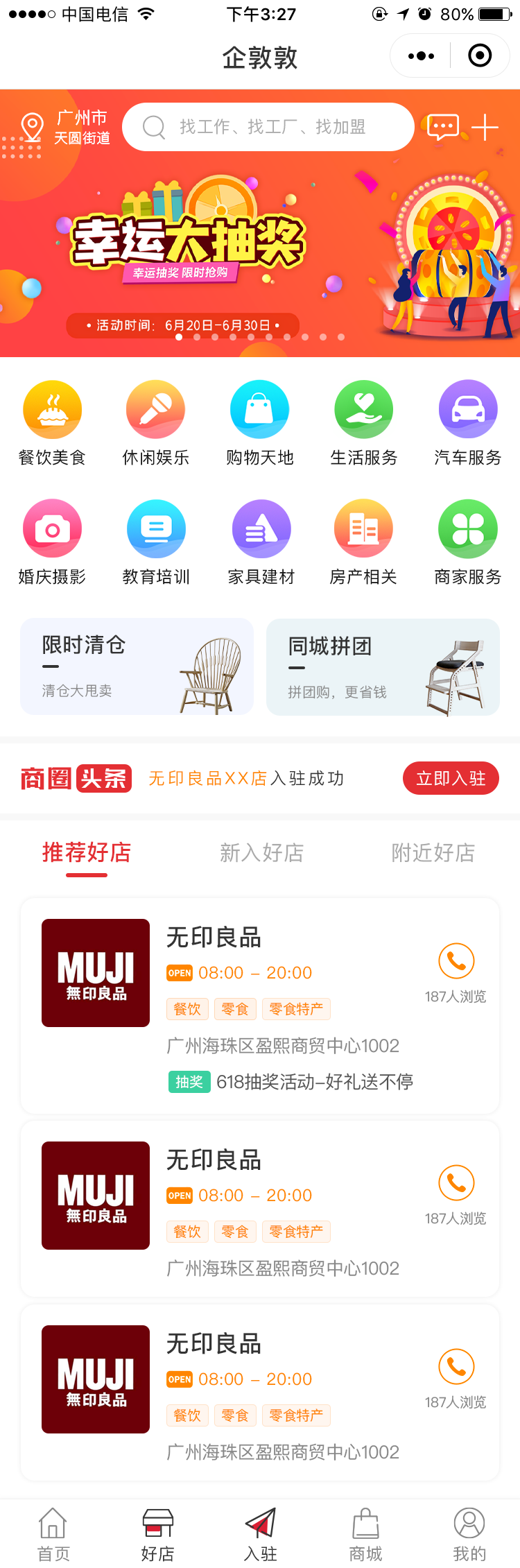The width and height of the screenshot is (520, 1568).
Task: Open the 限时清仓 promo card
Action: tap(137, 666)
